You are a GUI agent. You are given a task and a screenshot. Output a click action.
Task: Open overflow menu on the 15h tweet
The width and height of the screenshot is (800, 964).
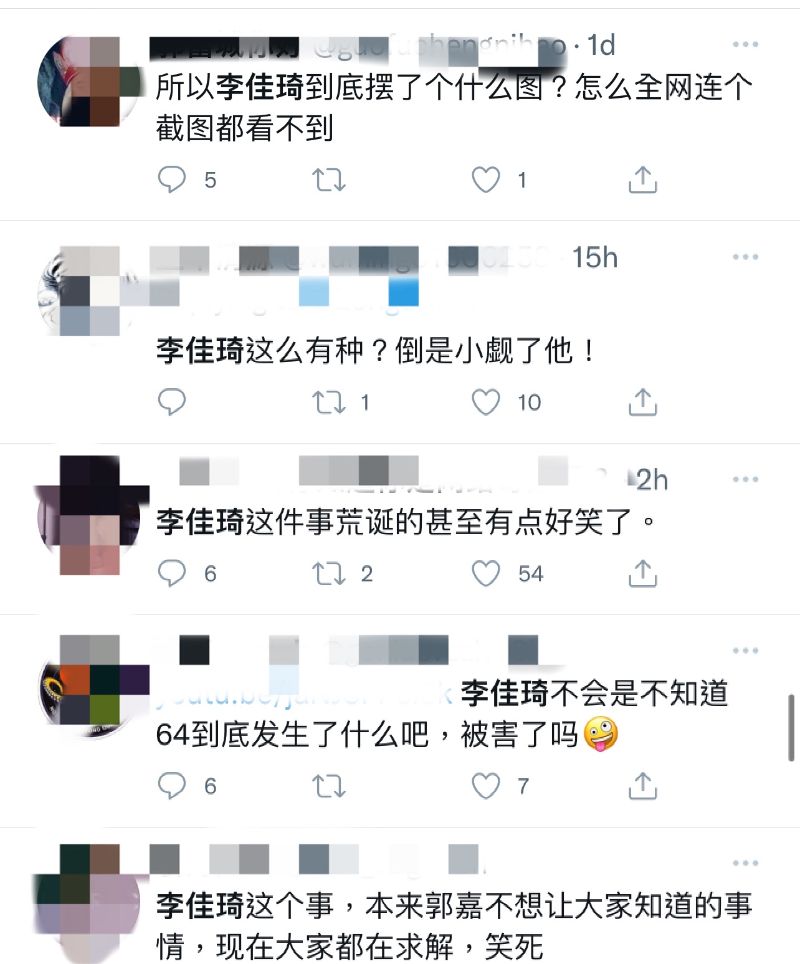point(745,258)
